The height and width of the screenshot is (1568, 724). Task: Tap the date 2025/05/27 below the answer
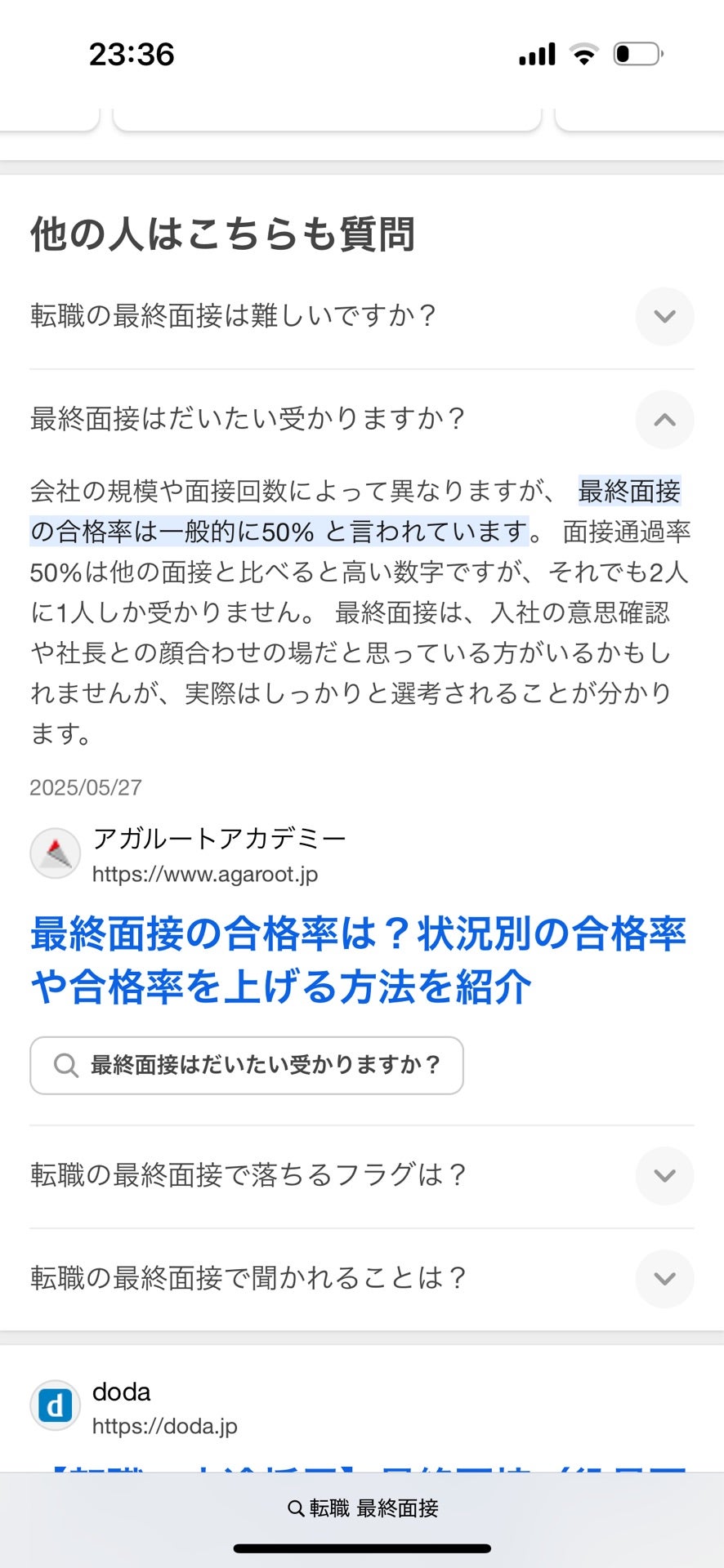point(85,786)
